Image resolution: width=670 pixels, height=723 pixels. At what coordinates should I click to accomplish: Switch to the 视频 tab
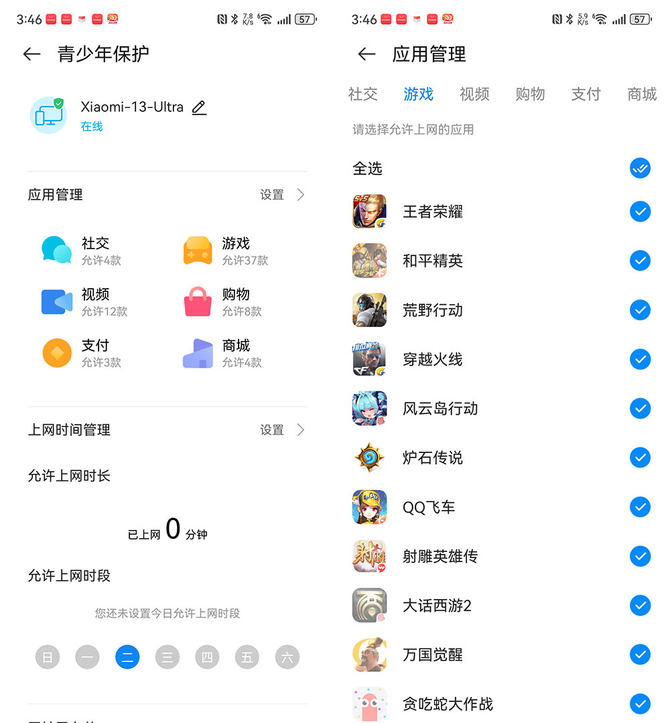coord(474,94)
